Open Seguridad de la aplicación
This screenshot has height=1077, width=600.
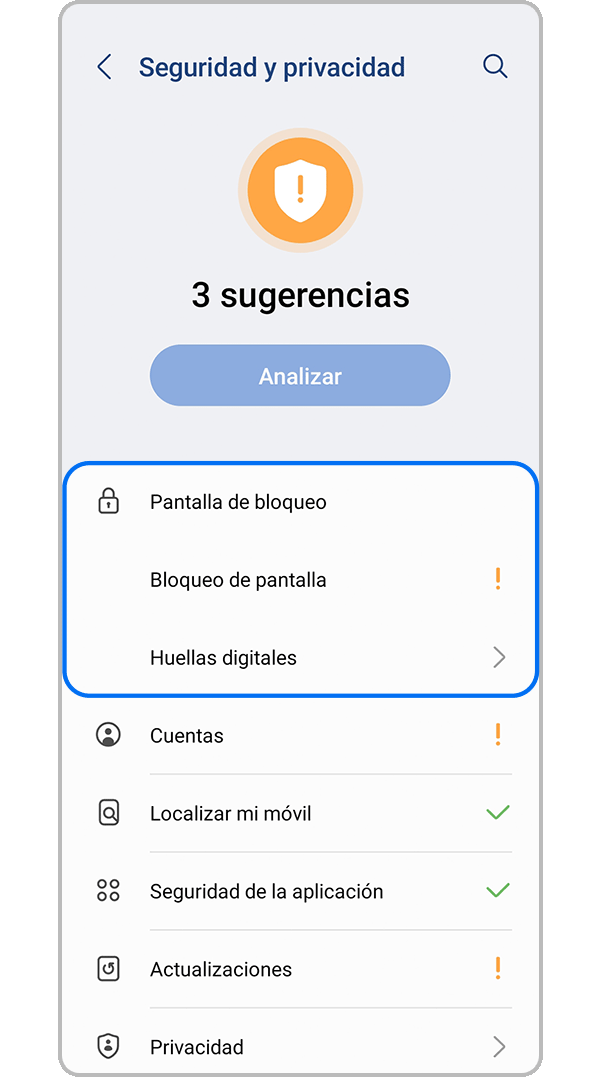[266, 892]
